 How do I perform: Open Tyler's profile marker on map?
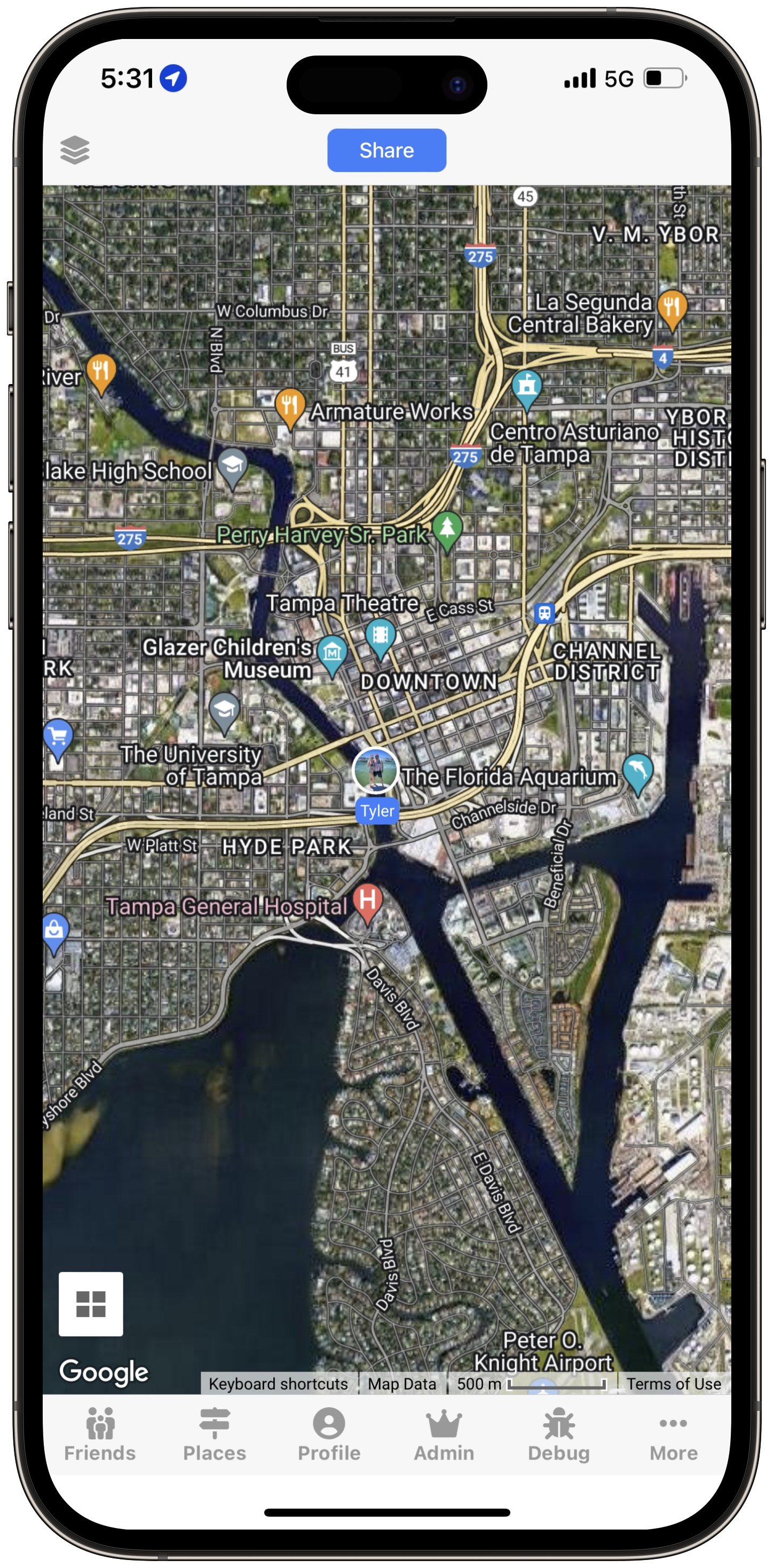[375, 771]
